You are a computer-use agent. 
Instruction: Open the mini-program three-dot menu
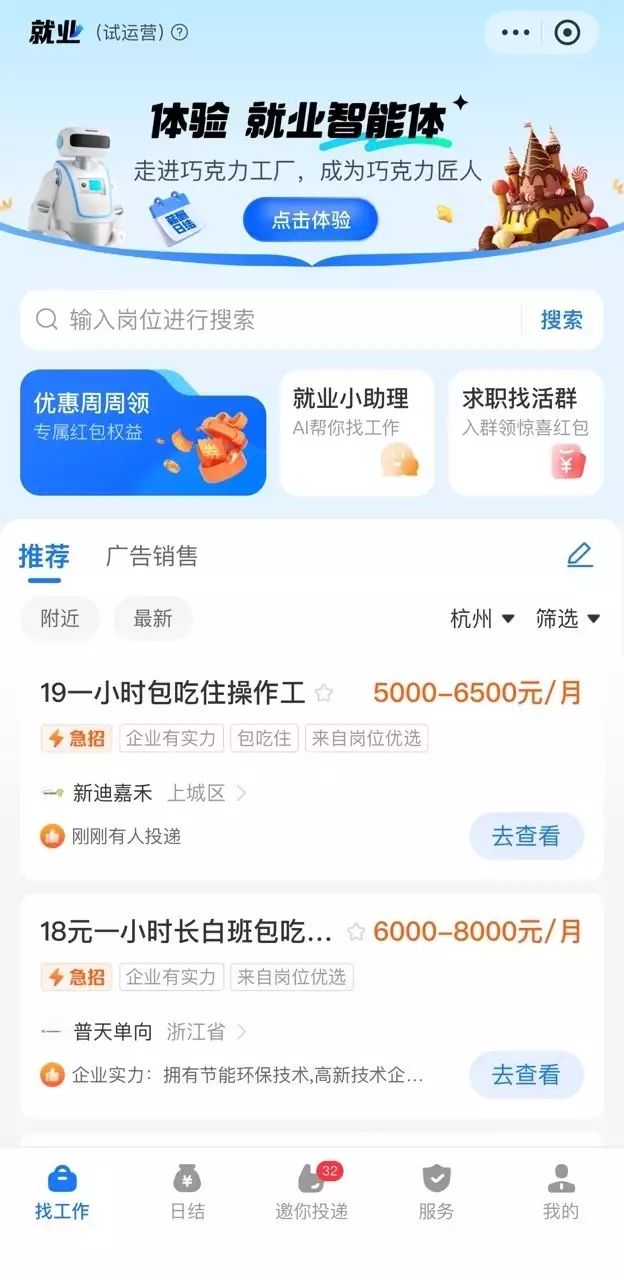(x=515, y=33)
